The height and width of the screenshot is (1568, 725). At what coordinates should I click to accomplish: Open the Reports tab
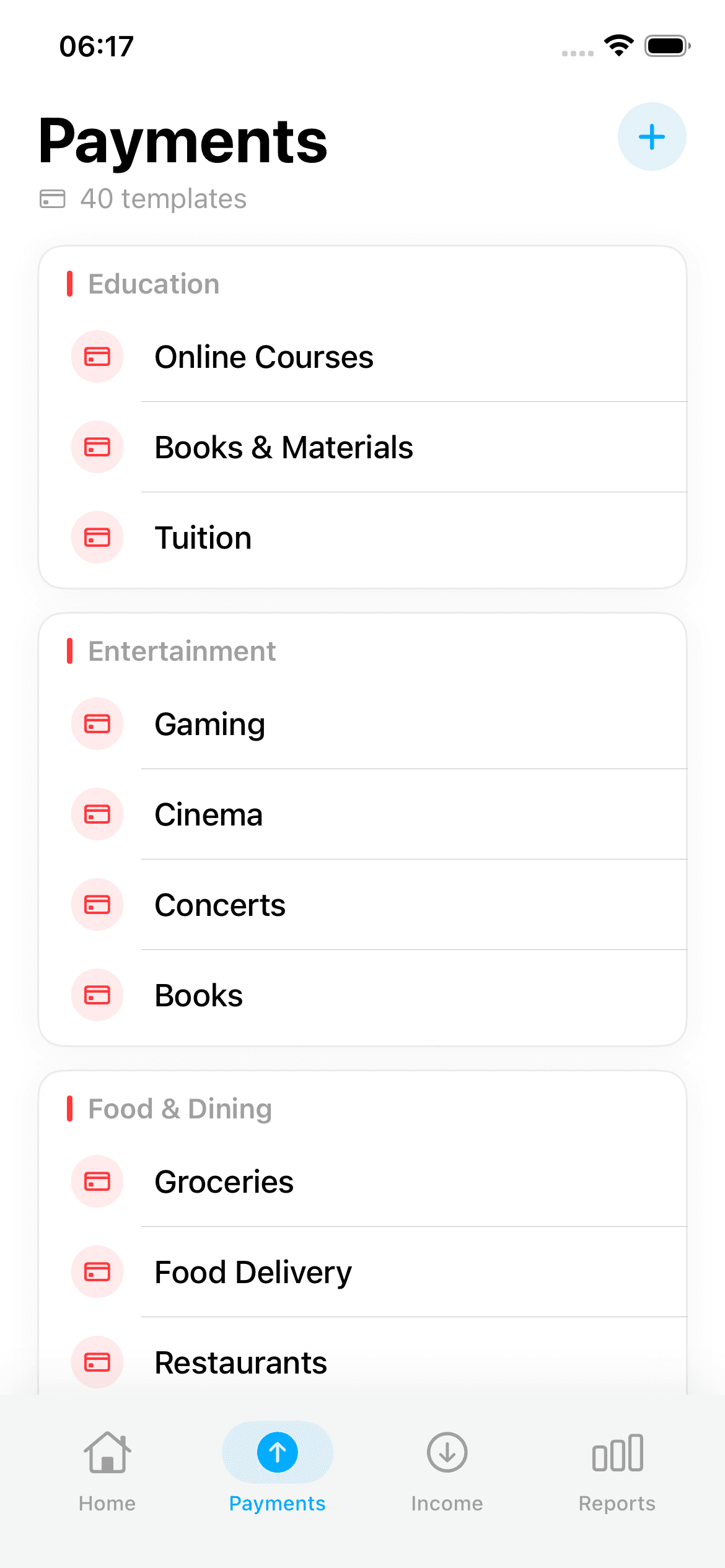coord(617,1469)
